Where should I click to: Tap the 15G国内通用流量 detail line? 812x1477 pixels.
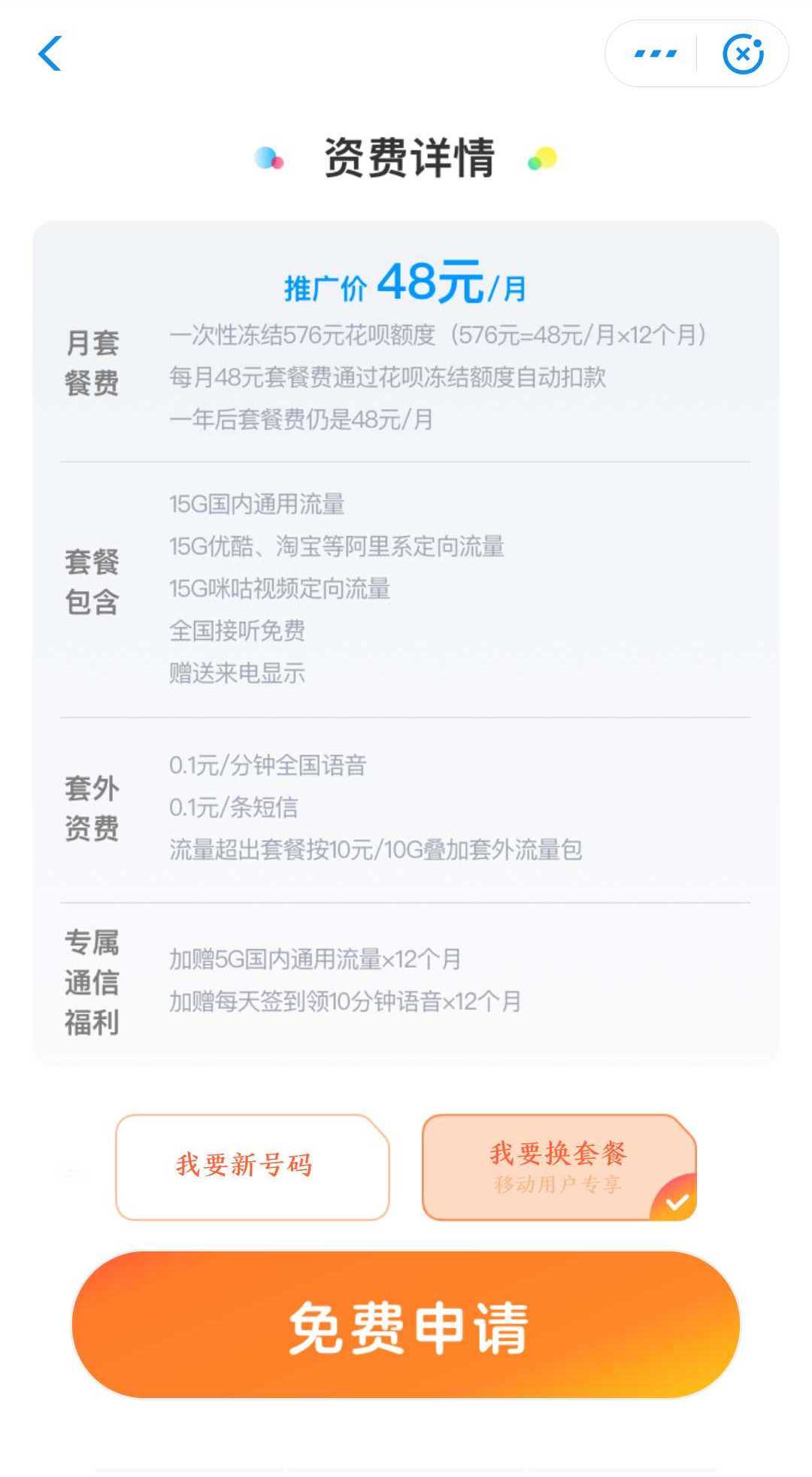click(258, 505)
